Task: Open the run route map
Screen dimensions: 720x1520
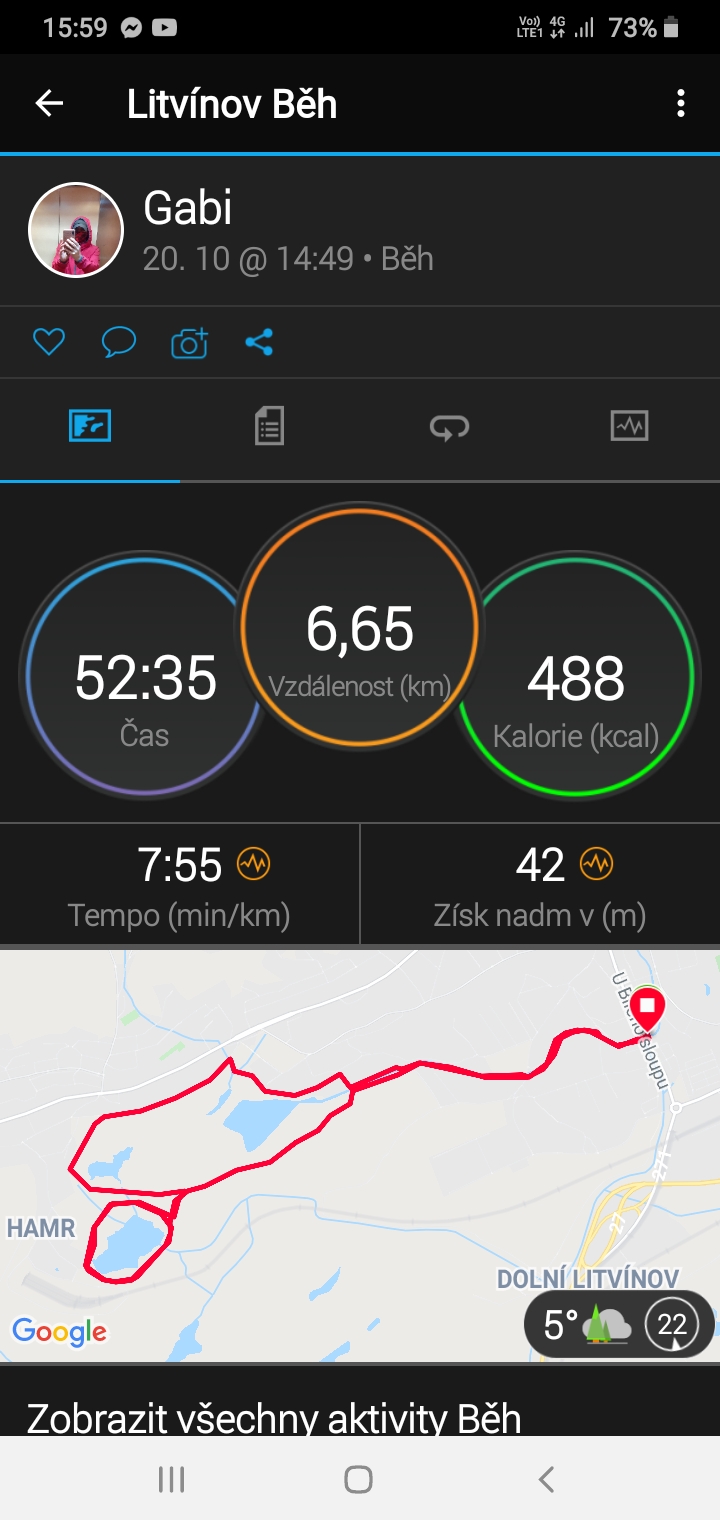Action: coord(360,1156)
